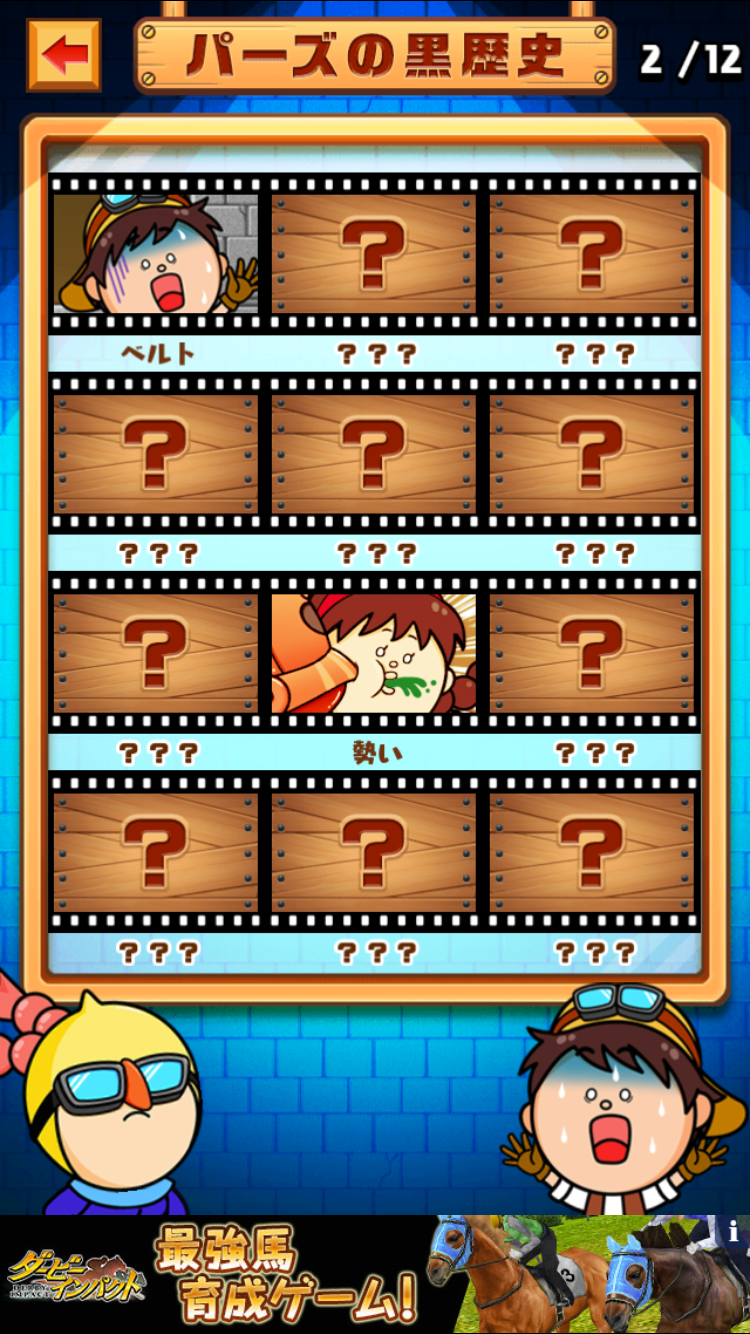Go back with the red arrow button
This screenshot has width=750, height=1334.
(x=64, y=56)
